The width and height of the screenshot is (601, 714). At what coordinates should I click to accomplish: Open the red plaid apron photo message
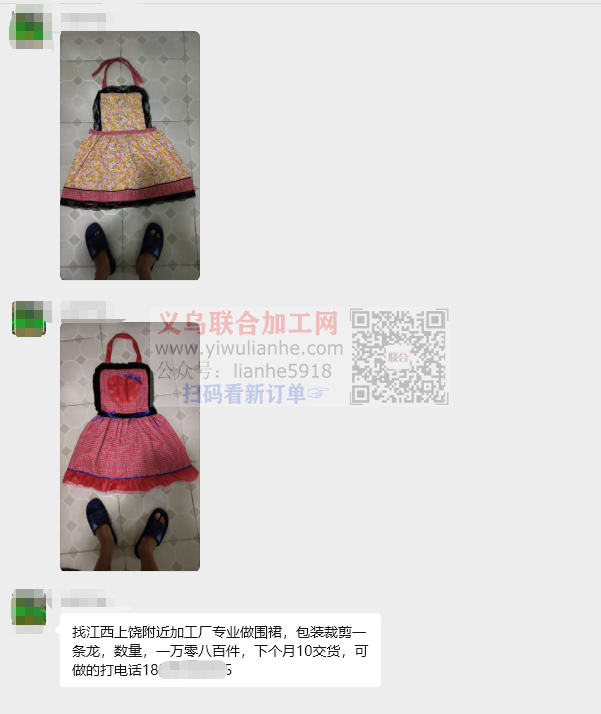[129, 446]
